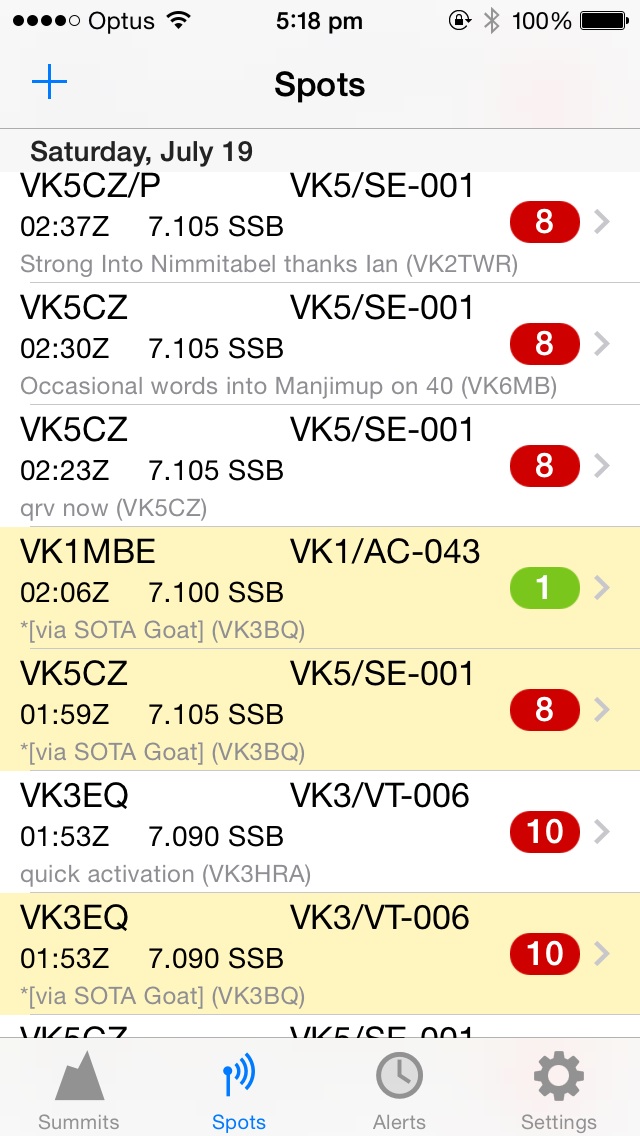Open VK5CZ/P spot at 02:37Z
Viewport: 640px width, 1136px height.
(x=320, y=227)
